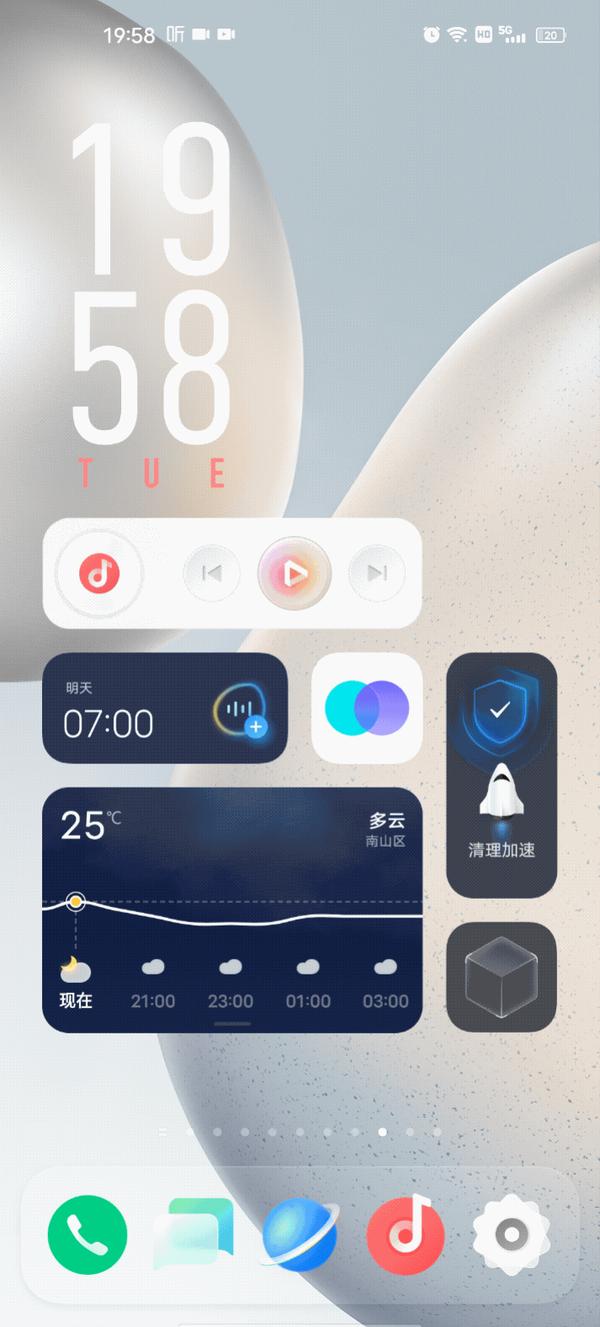Open the Music app in the dock
This screenshot has width=600, height=1327.
[x=406, y=1234]
